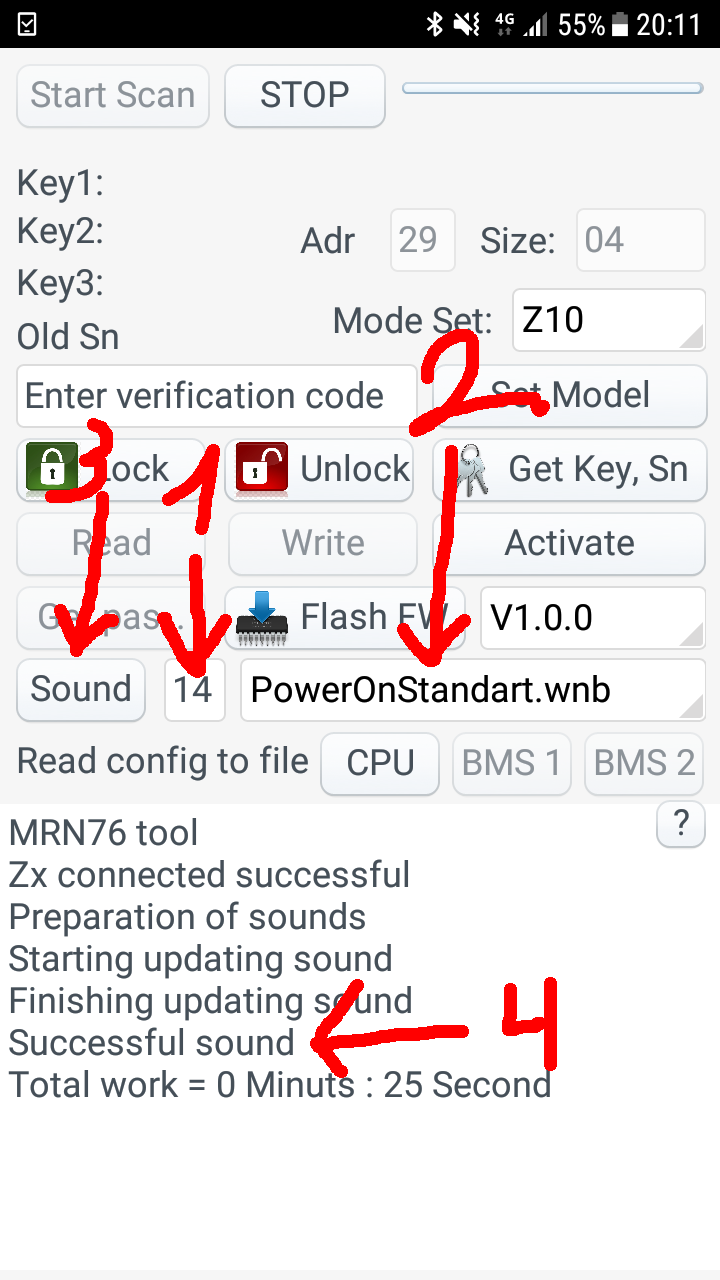720x1280 pixels.
Task: Tap the Activate button
Action: point(570,544)
